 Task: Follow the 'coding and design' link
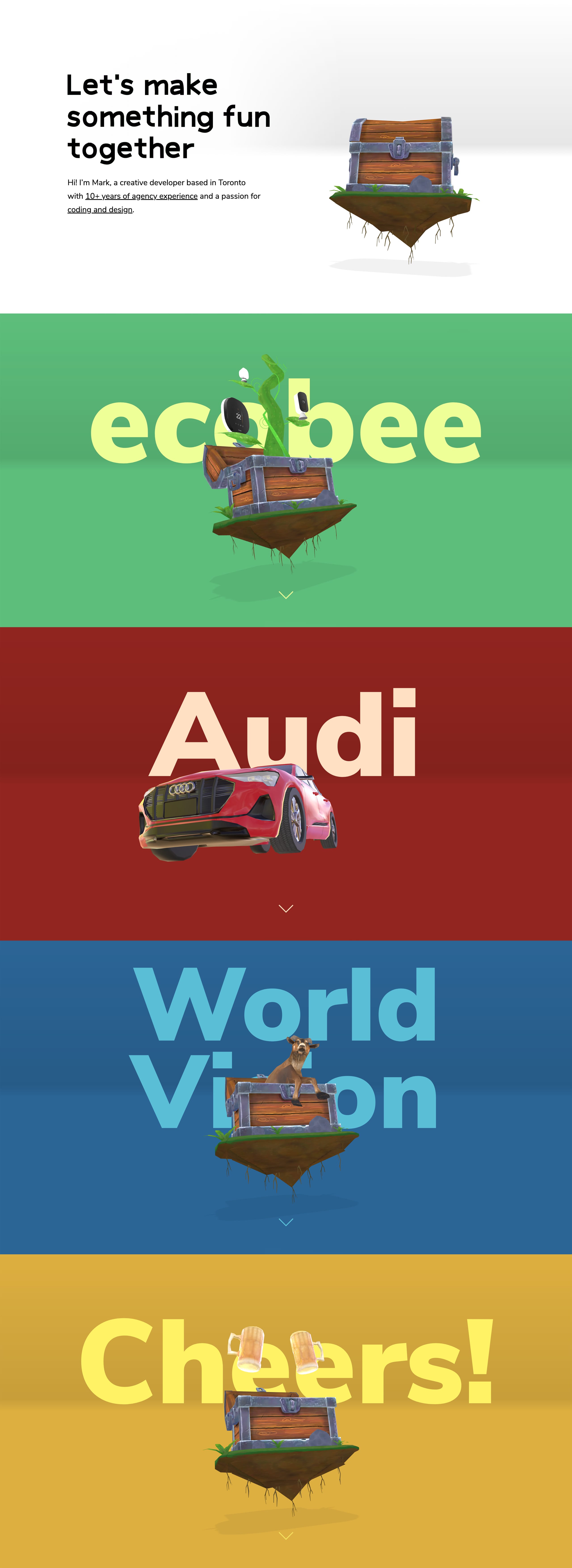pyautogui.click(x=100, y=209)
